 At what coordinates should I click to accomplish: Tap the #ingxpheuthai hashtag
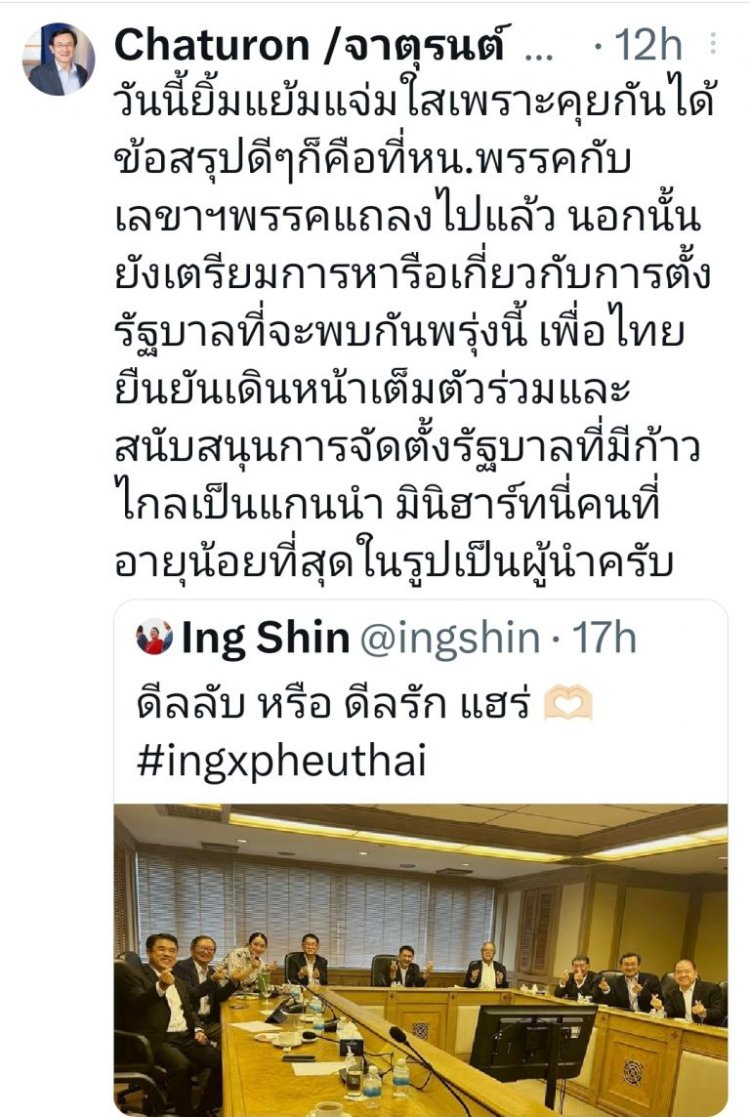click(283, 761)
